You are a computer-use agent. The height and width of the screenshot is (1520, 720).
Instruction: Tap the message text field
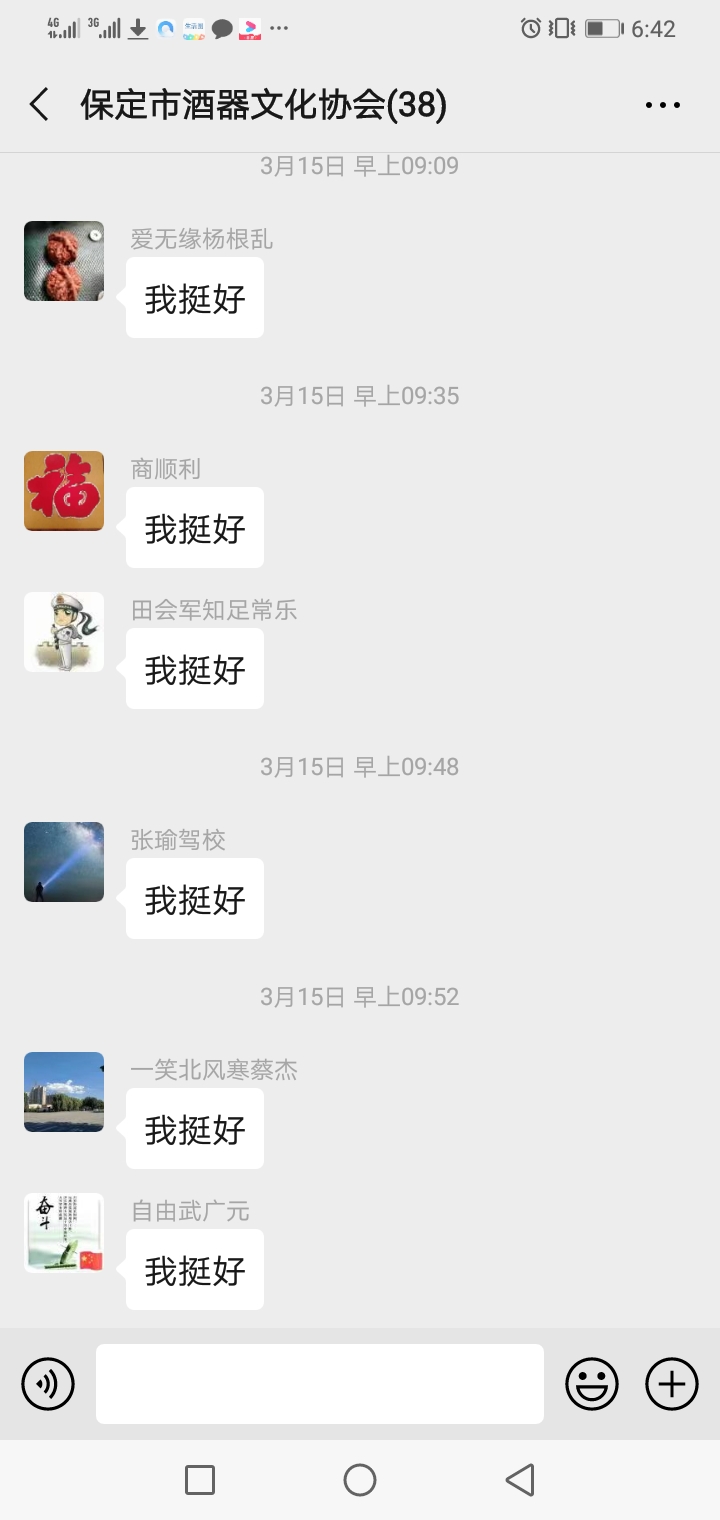tap(320, 1384)
